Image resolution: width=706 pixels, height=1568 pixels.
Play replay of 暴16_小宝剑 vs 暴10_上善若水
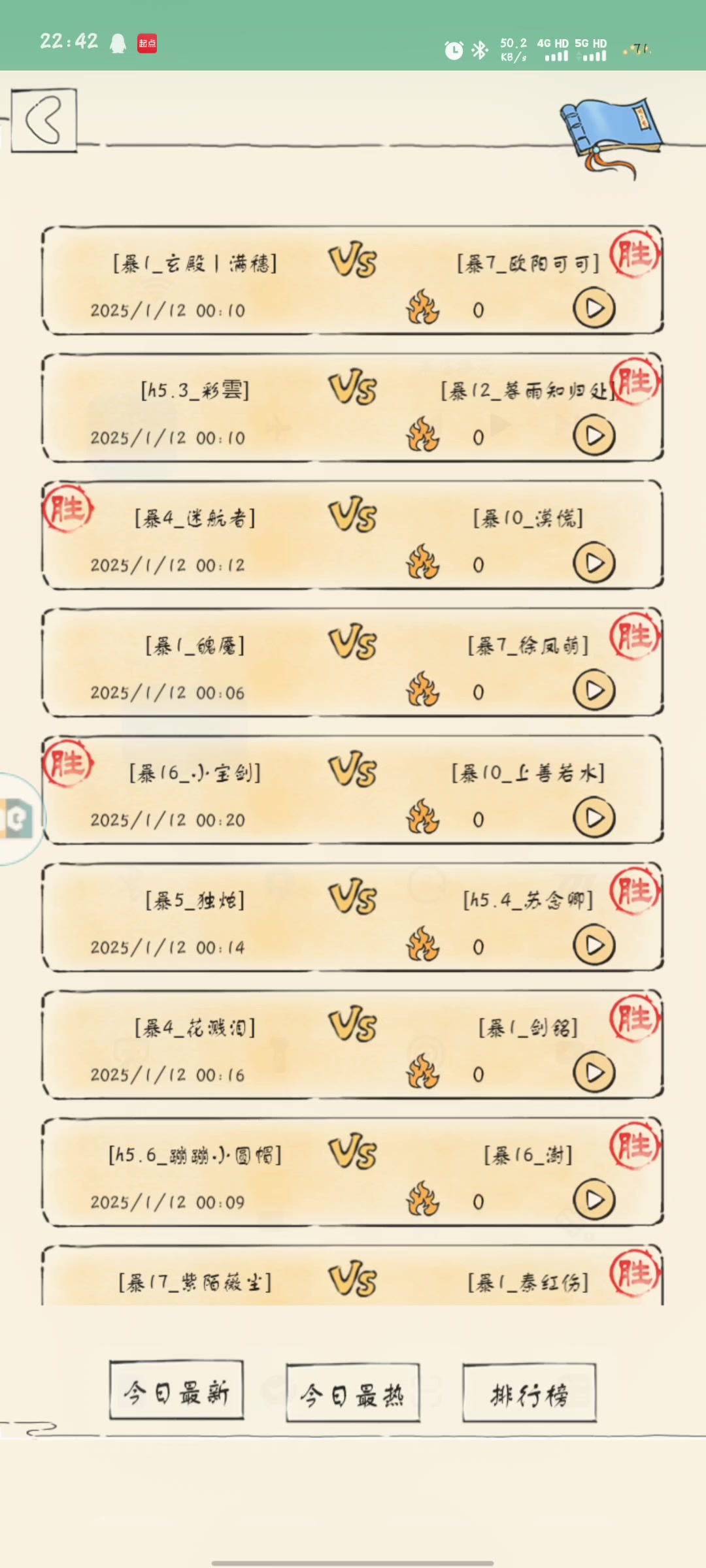coord(594,818)
